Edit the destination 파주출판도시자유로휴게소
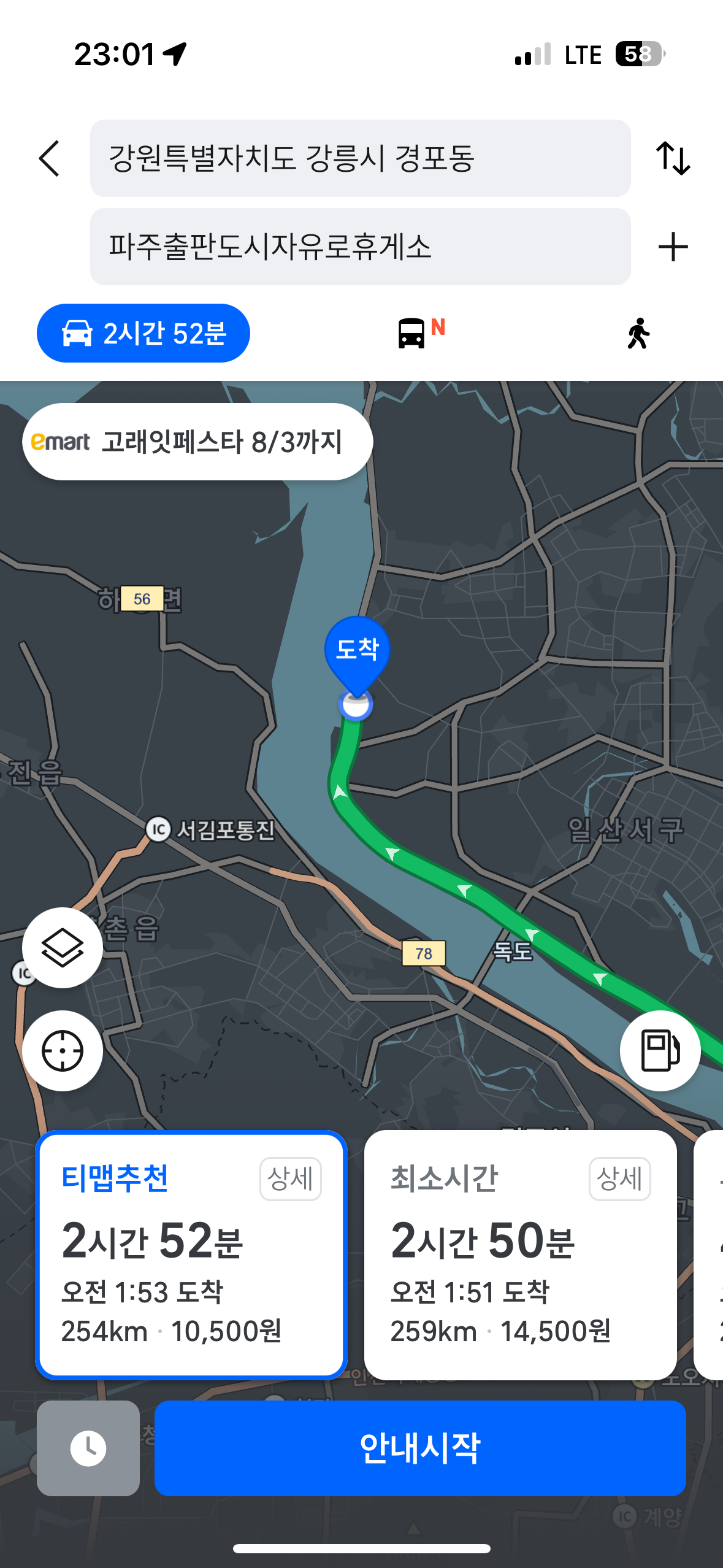 pyautogui.click(x=360, y=247)
